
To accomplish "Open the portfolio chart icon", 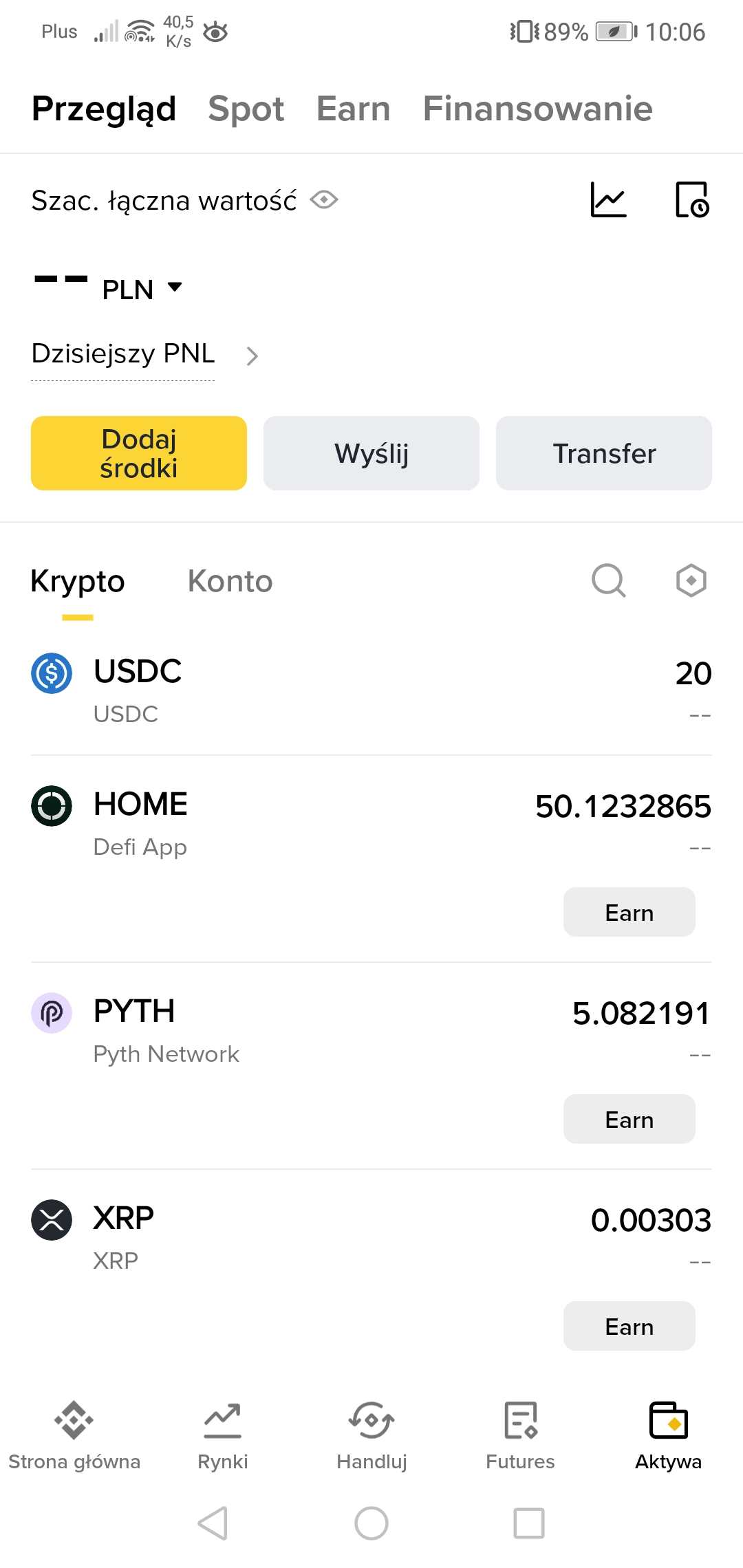I will [x=608, y=200].
